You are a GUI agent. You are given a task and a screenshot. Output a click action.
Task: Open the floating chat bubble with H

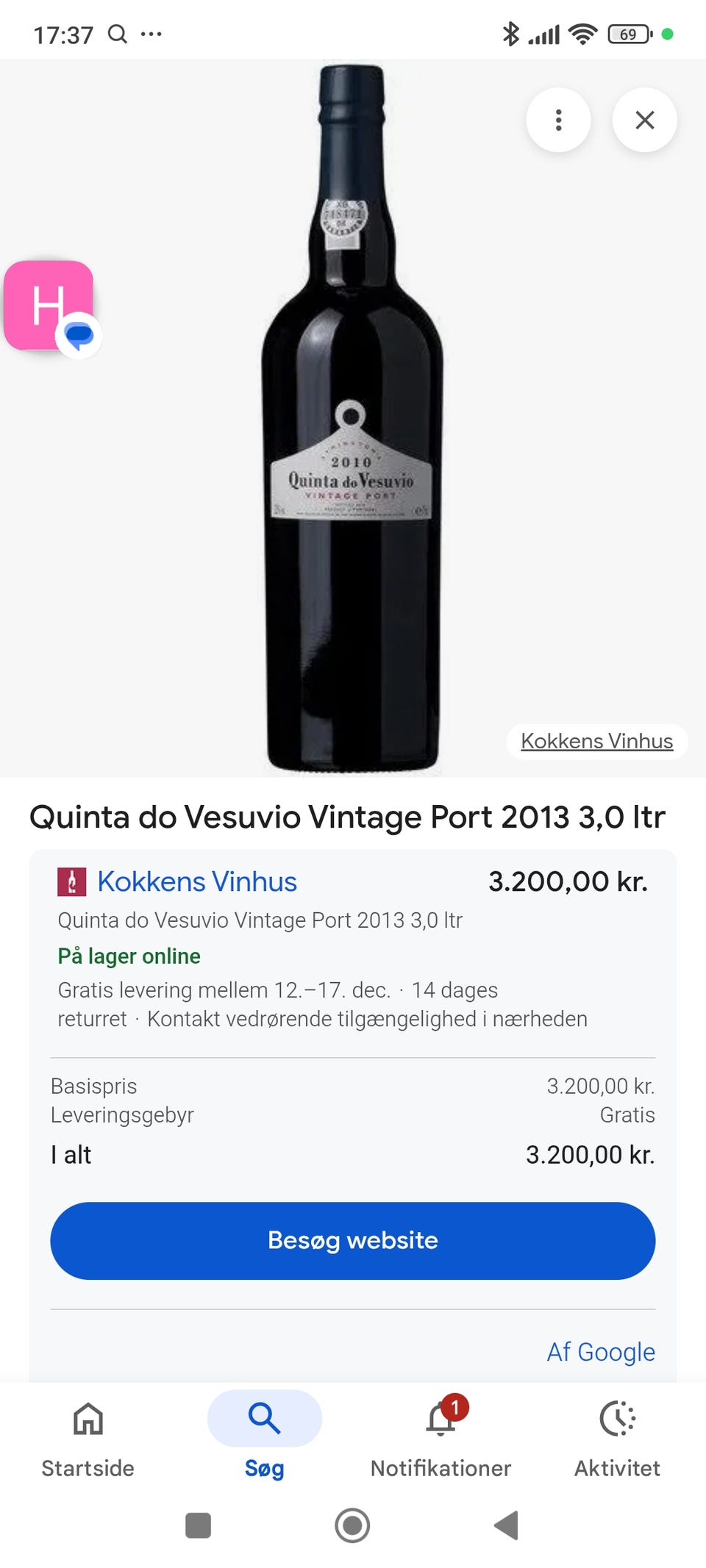pyautogui.click(x=50, y=306)
